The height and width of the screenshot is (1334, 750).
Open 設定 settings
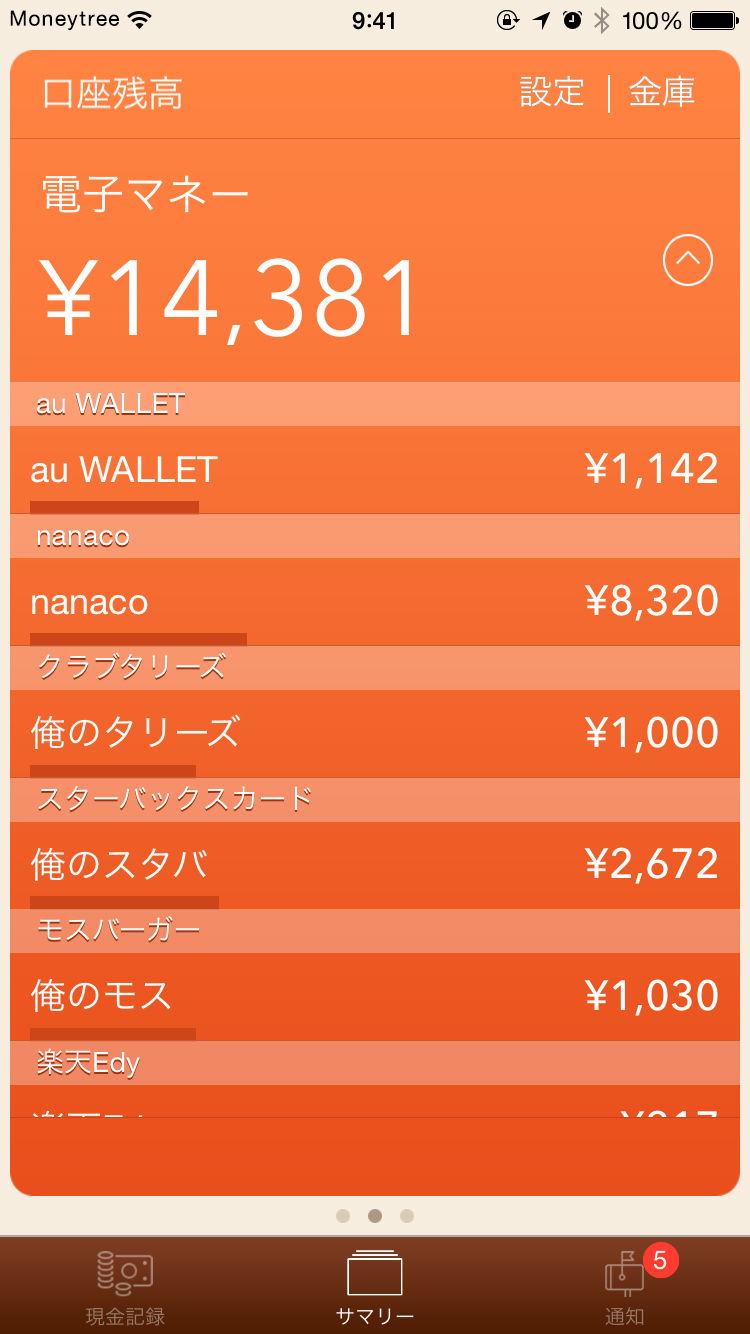pos(552,93)
